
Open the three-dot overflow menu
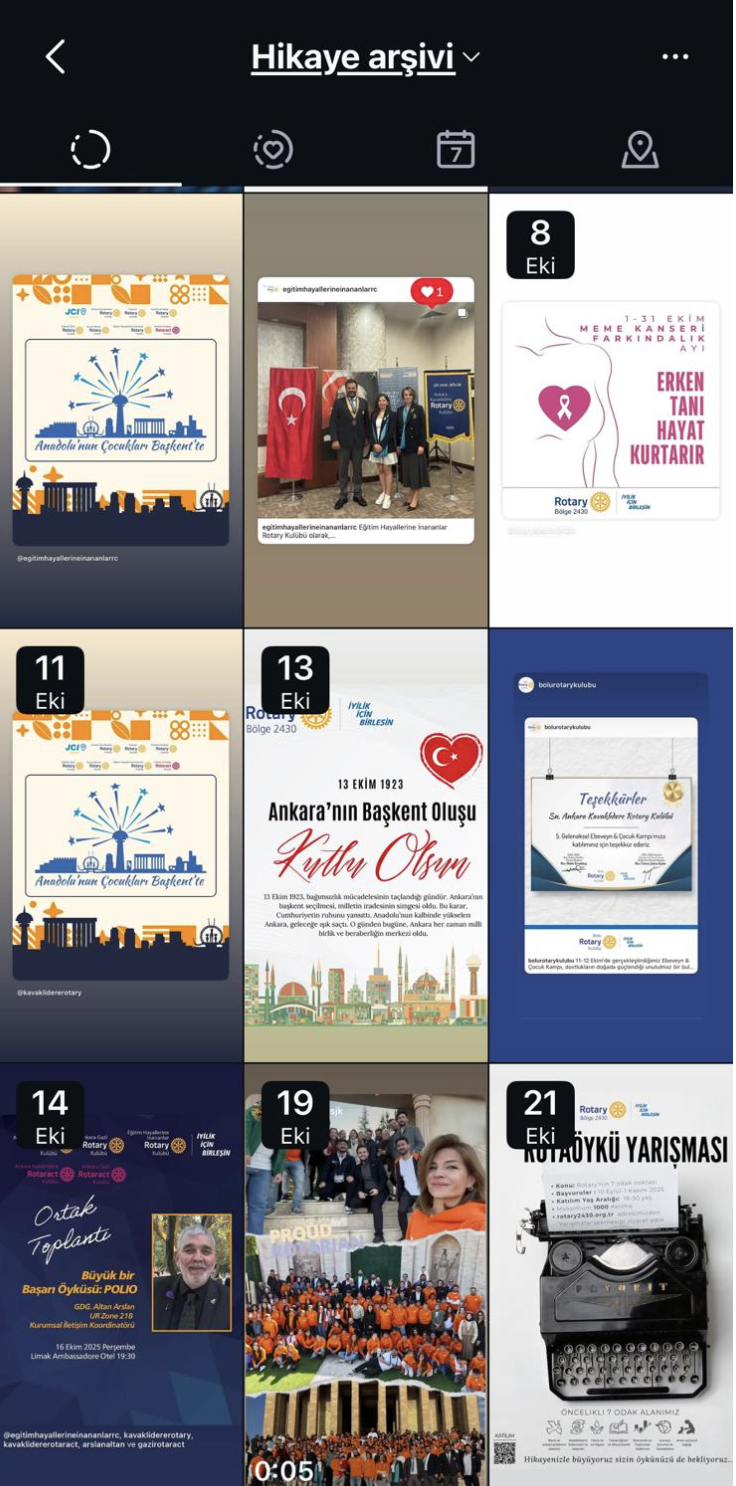675,57
